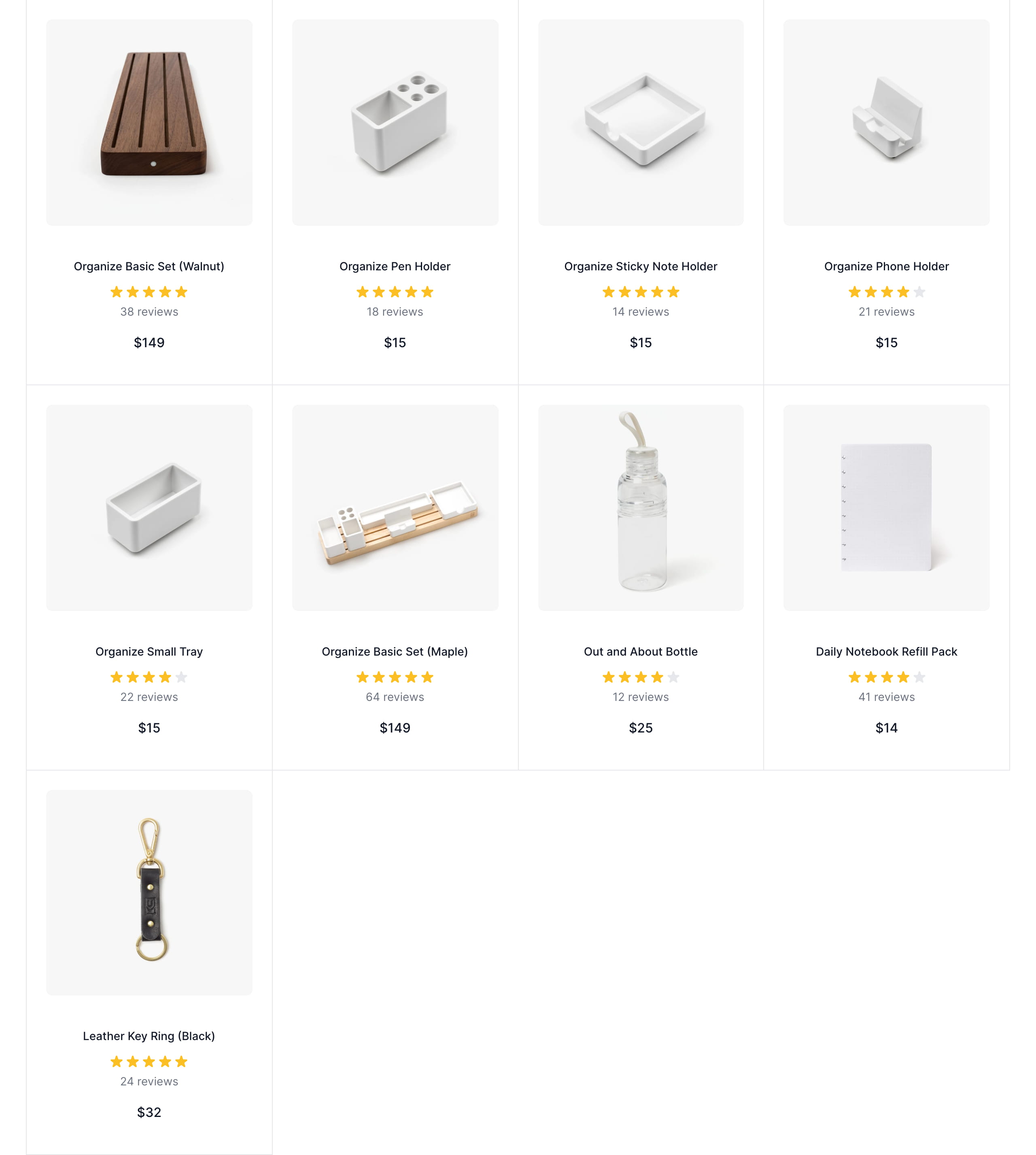Select the Daily Notebook Refill Pack card
Viewport: 1036px width, 1155px height.
886,651
